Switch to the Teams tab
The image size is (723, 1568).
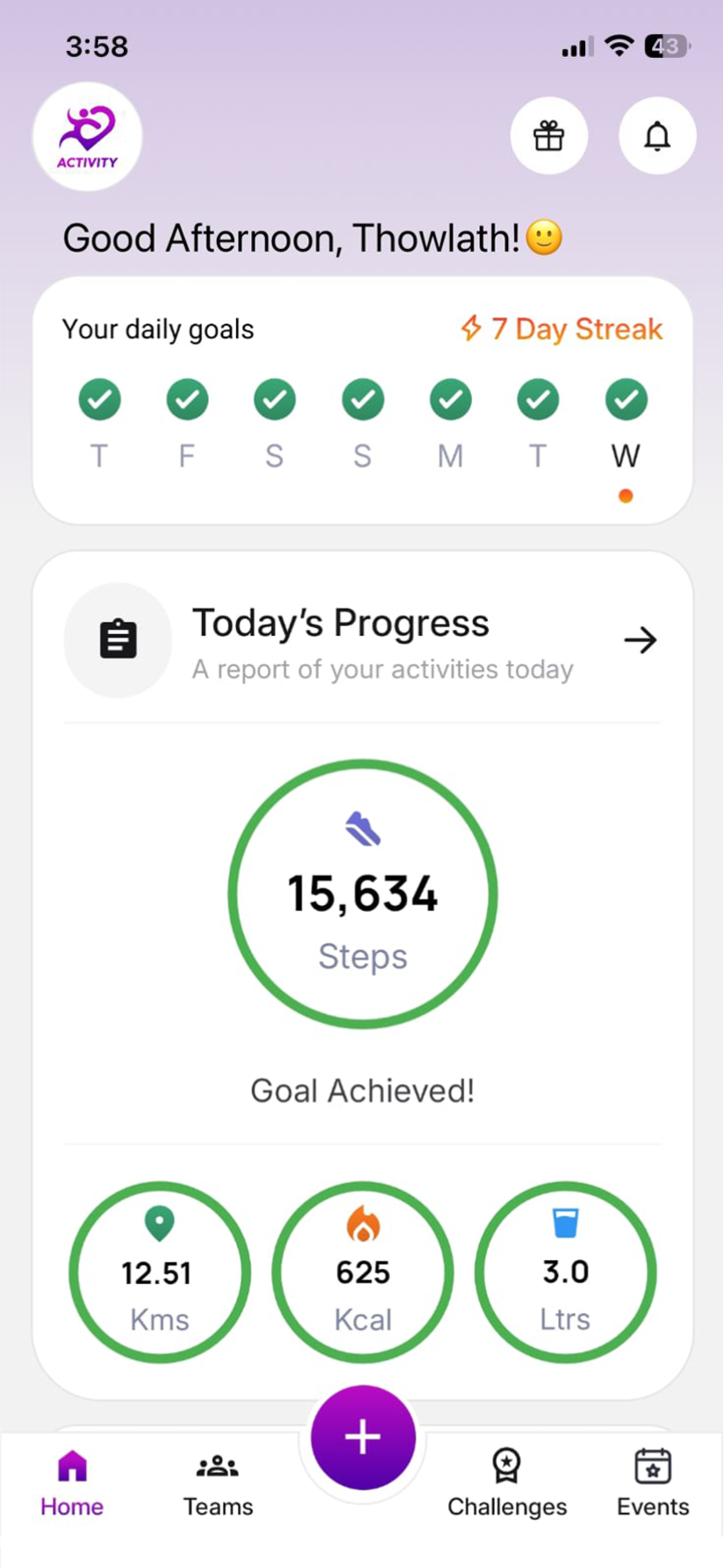pos(218,1484)
